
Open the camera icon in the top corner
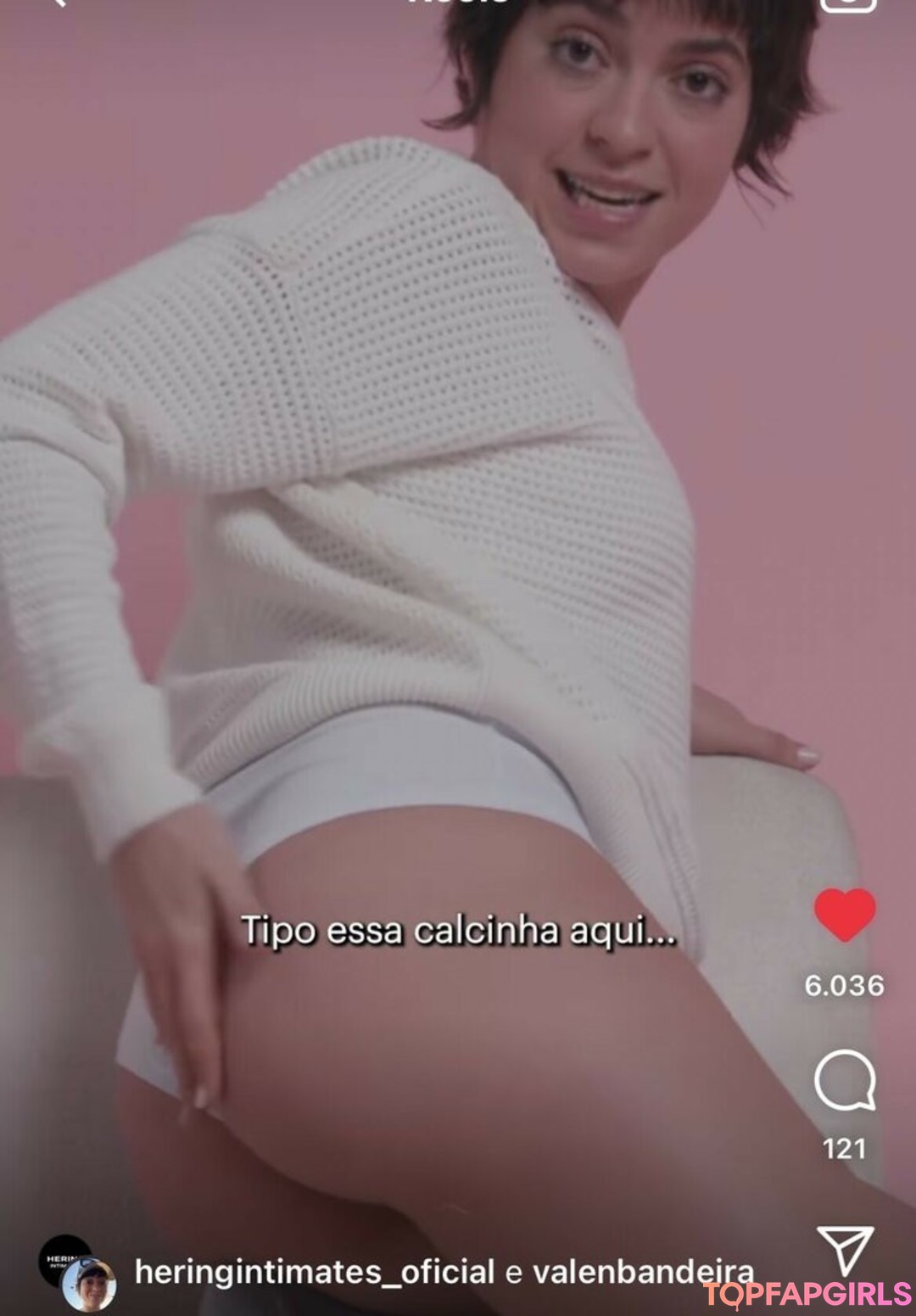[x=848, y=4]
